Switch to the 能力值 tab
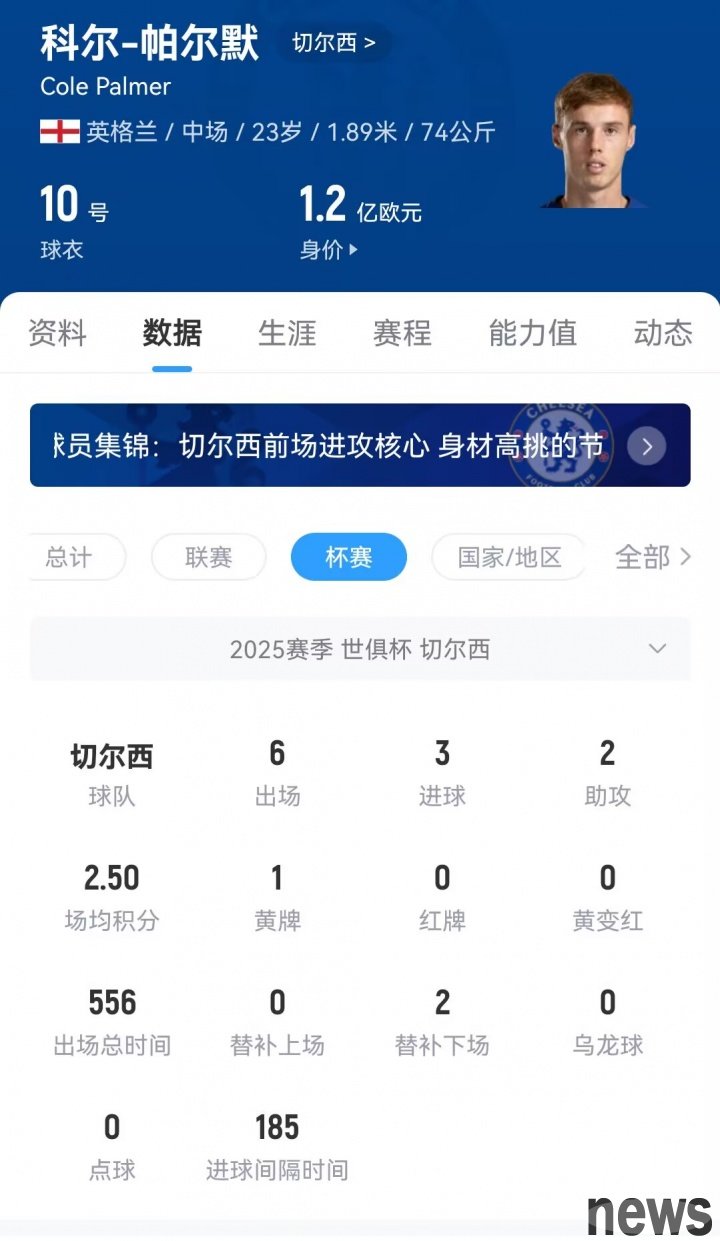 tap(532, 333)
